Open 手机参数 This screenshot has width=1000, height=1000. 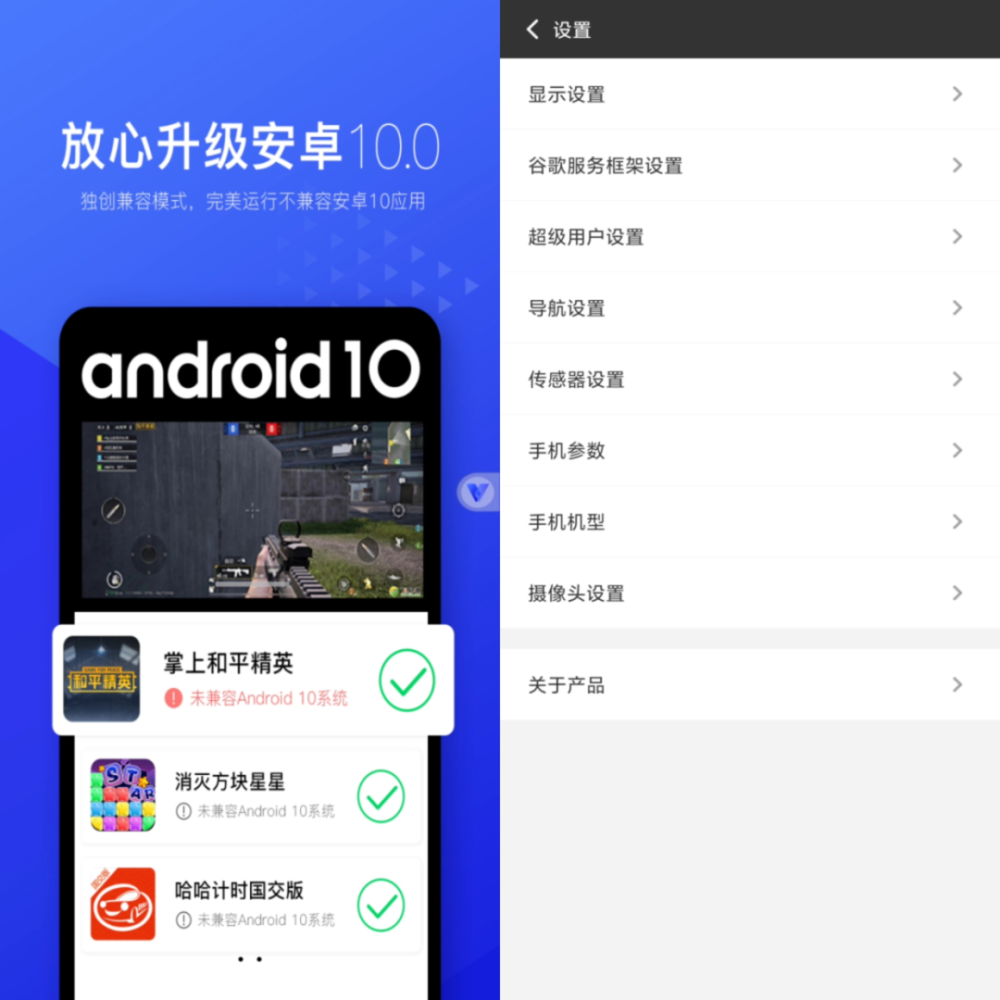click(x=748, y=451)
